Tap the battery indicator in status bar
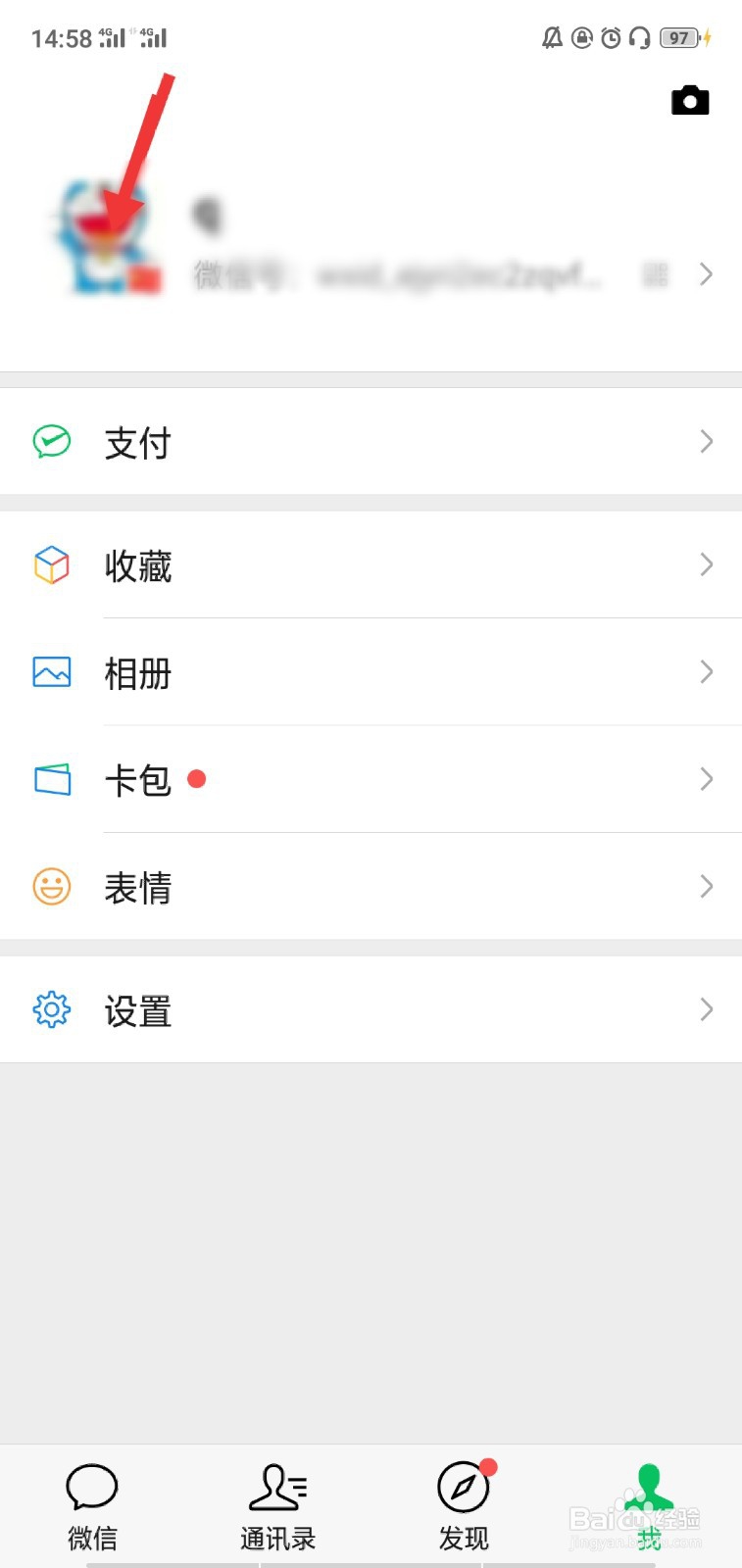The width and height of the screenshot is (742, 1568). [x=677, y=38]
